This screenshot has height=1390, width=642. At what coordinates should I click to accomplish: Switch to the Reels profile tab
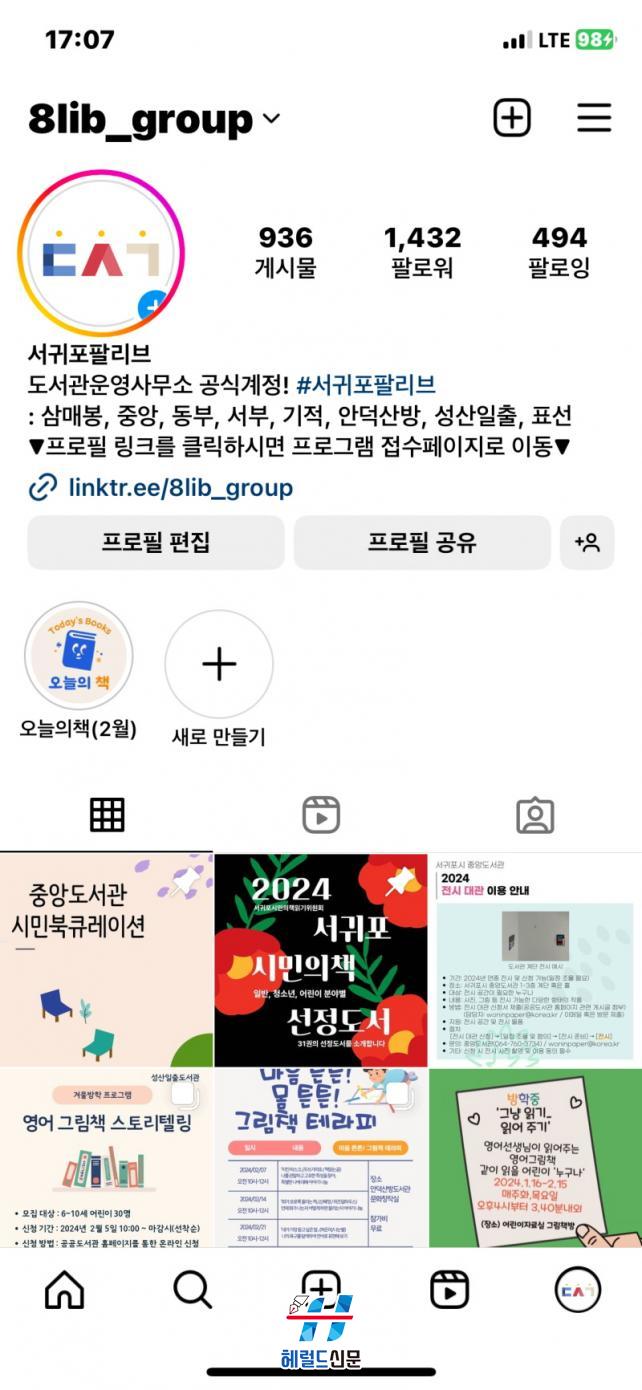click(321, 815)
